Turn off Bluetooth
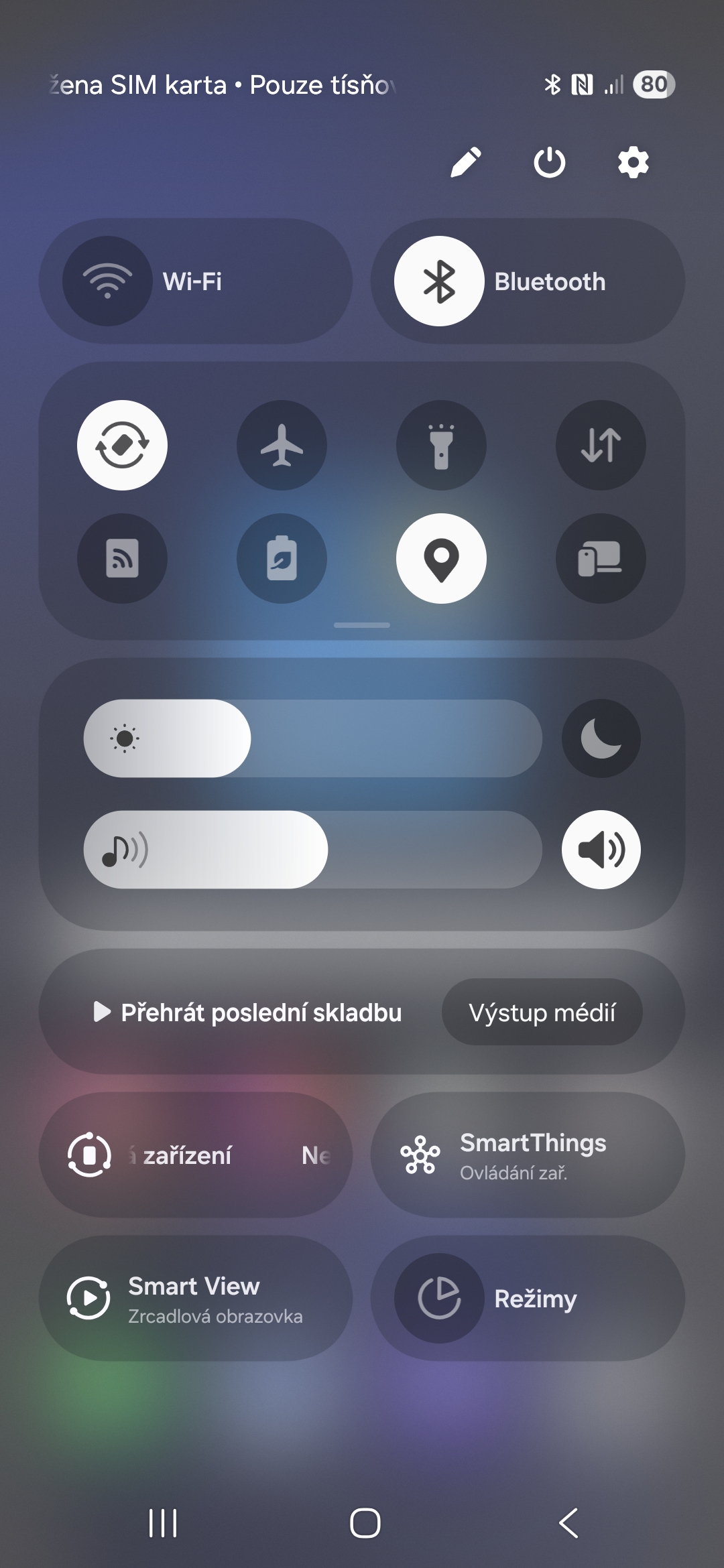Image resolution: width=724 pixels, height=1568 pixels. (x=439, y=281)
